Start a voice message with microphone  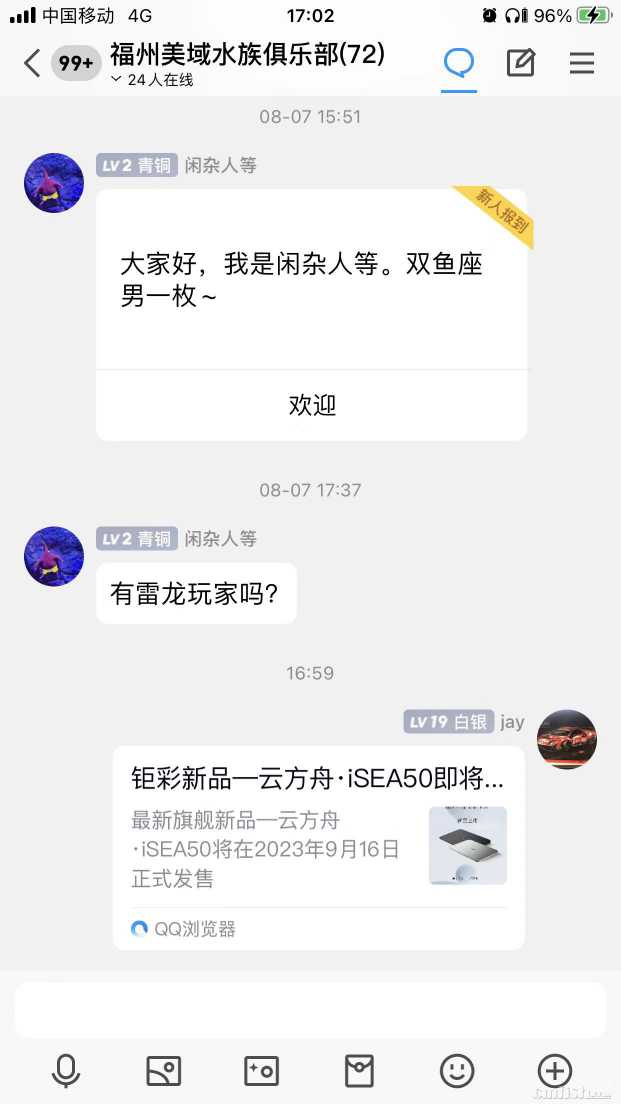pyautogui.click(x=66, y=1071)
